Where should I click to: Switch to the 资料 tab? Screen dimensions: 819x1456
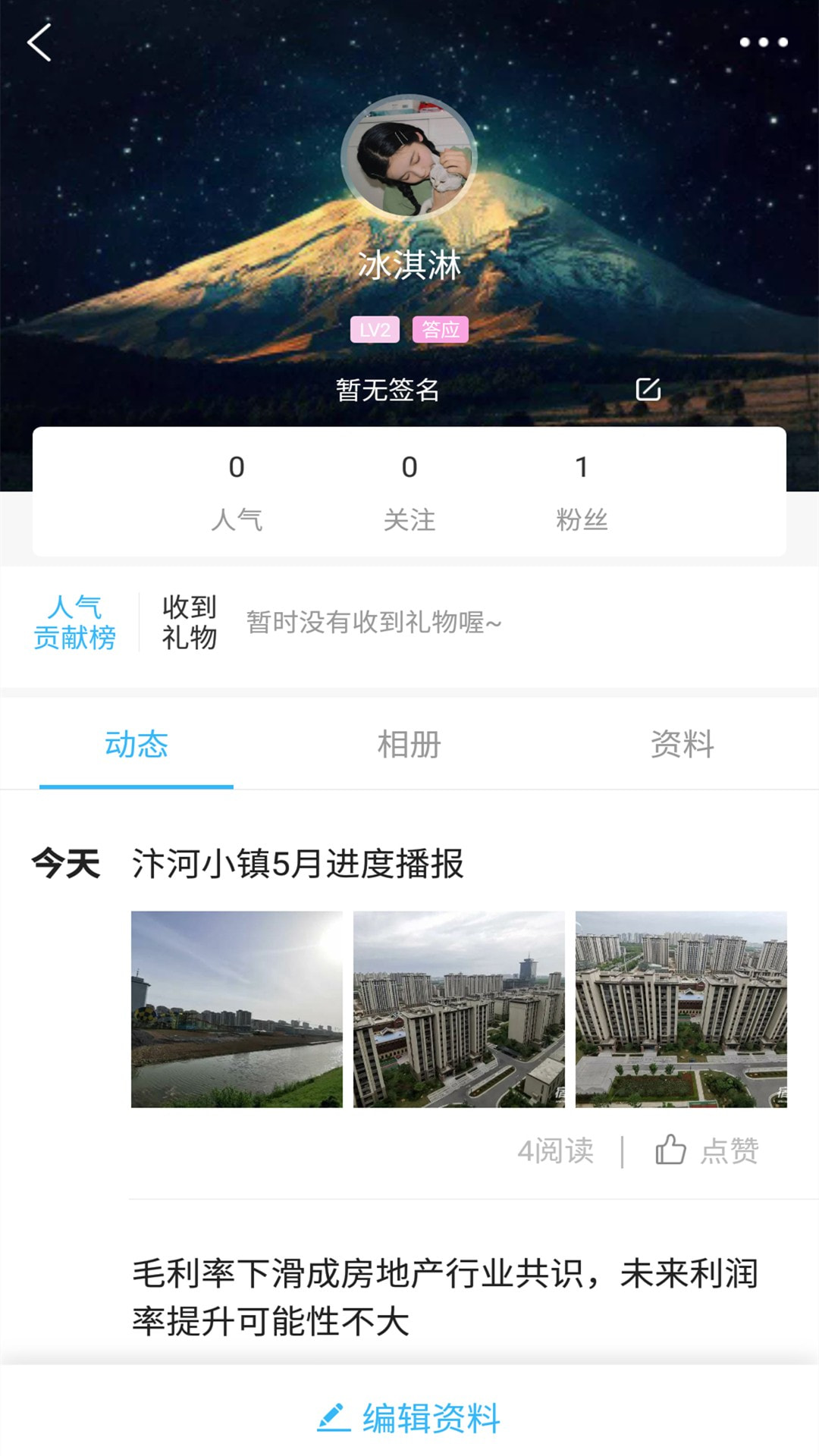(681, 745)
